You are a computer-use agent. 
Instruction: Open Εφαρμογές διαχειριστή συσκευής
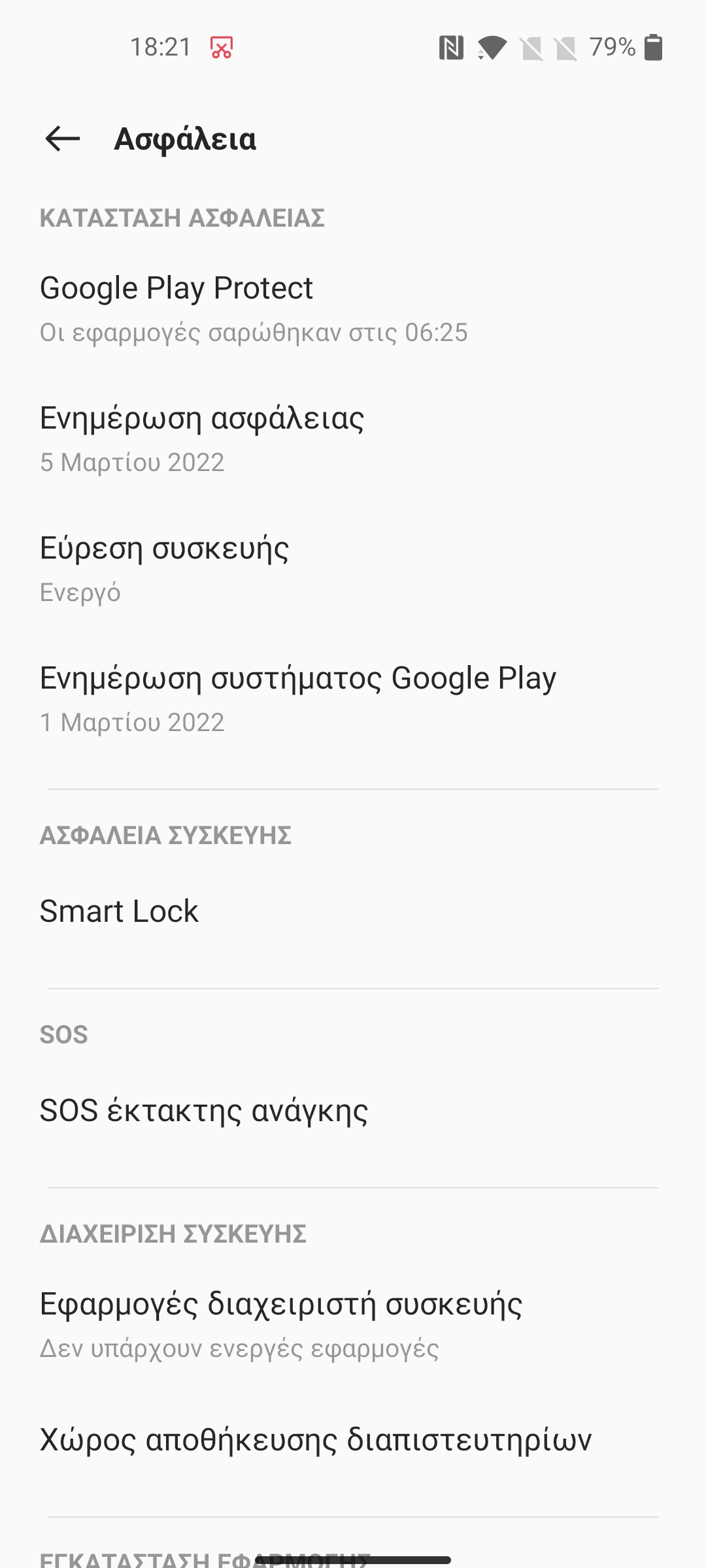pyautogui.click(x=353, y=1325)
